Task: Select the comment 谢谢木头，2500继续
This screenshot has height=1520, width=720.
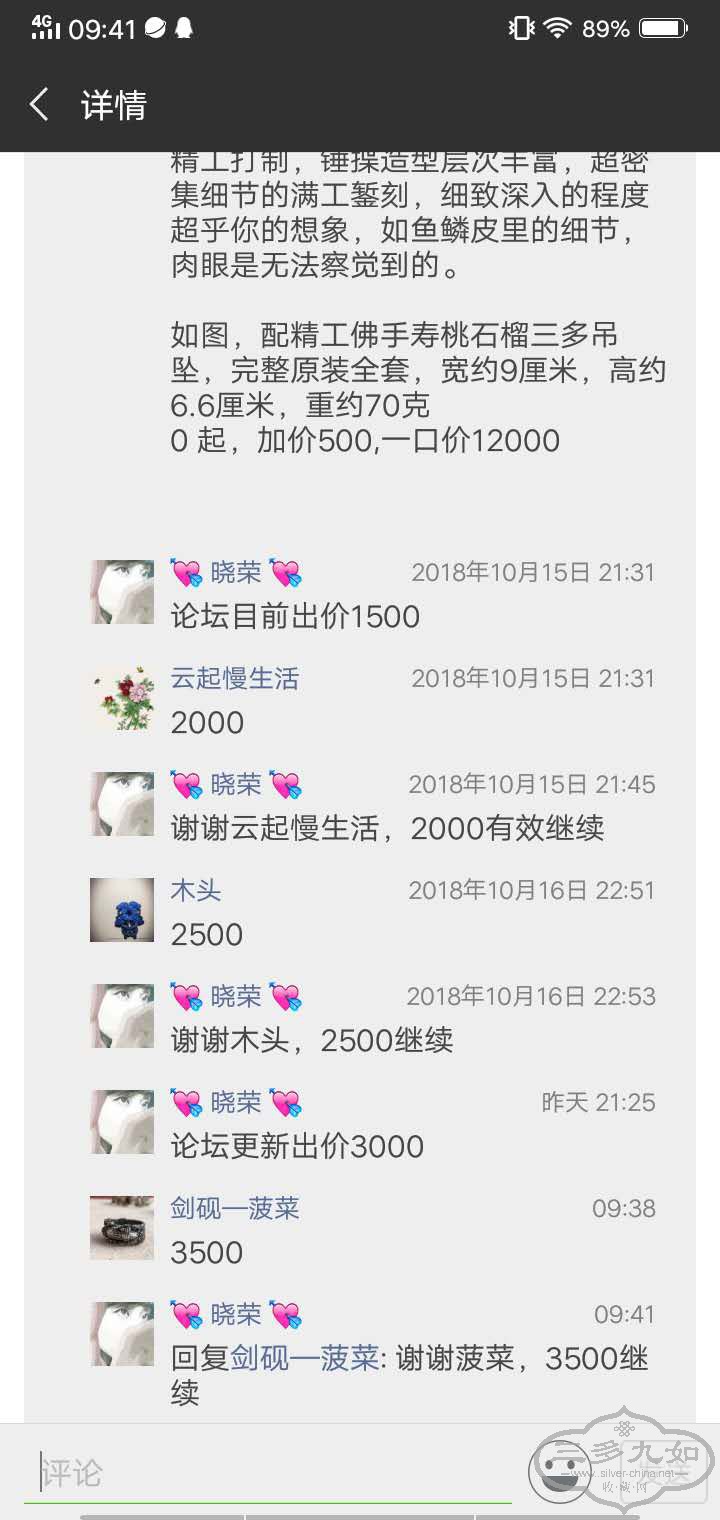Action: 312,1040
